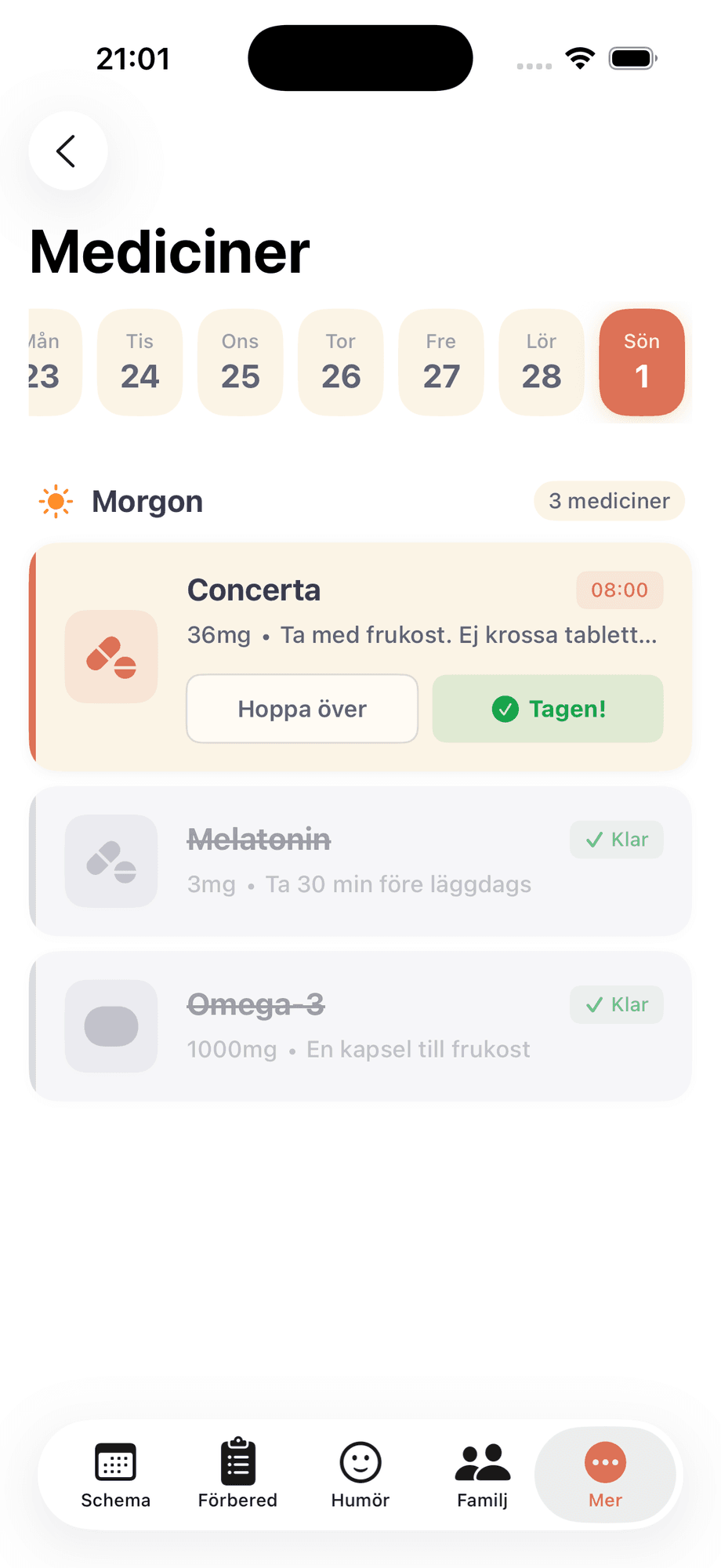Screen dimensions: 721x1568
Task: Select Sunday 1 in the date strip
Action: coord(642,362)
